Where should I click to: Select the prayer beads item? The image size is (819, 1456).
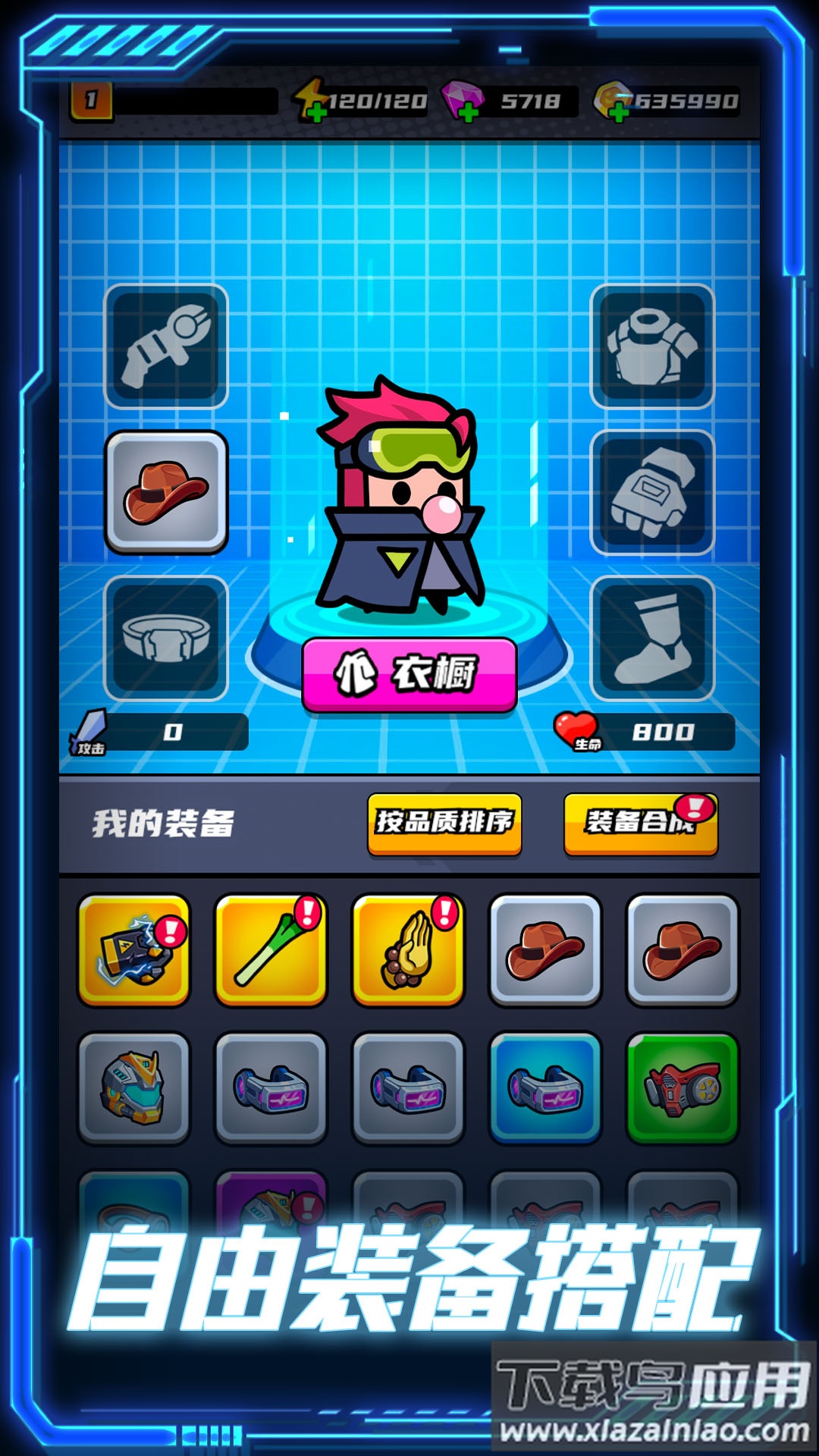409,952
